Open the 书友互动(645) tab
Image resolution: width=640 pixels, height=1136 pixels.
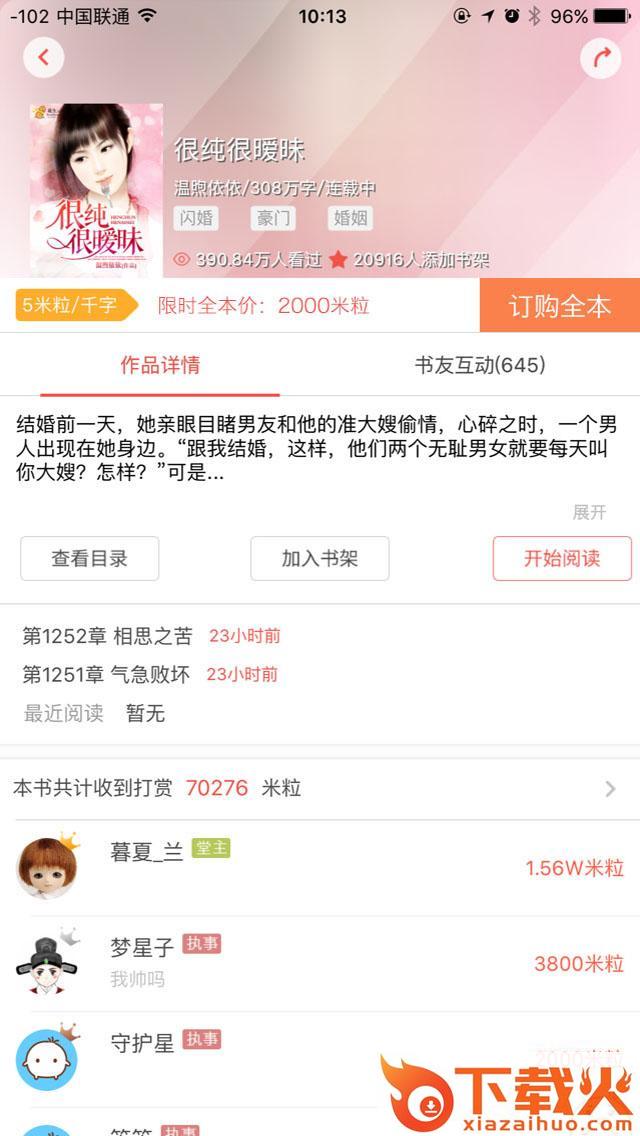(480, 365)
